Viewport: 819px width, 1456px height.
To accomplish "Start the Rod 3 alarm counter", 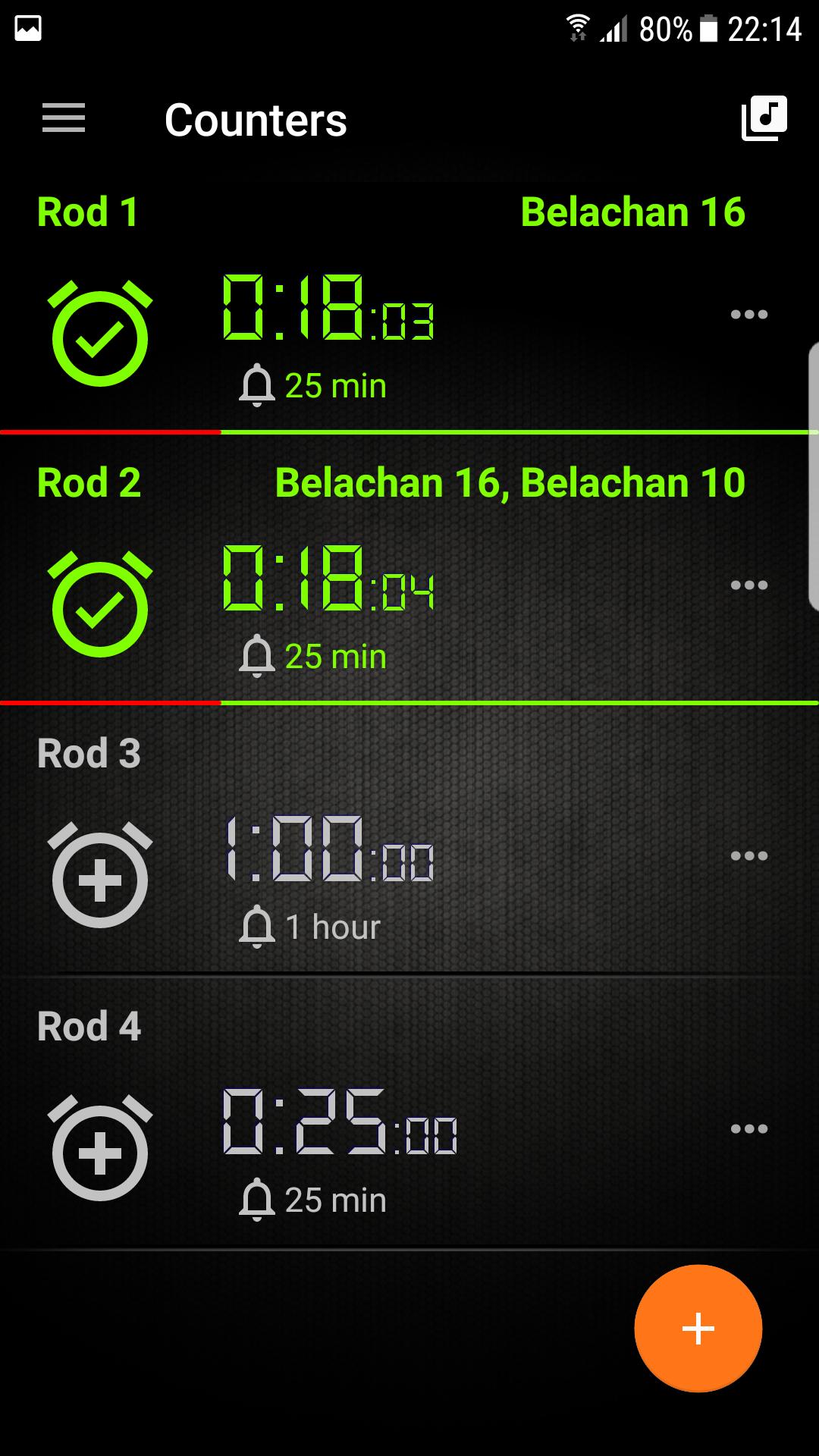I will pos(100,876).
